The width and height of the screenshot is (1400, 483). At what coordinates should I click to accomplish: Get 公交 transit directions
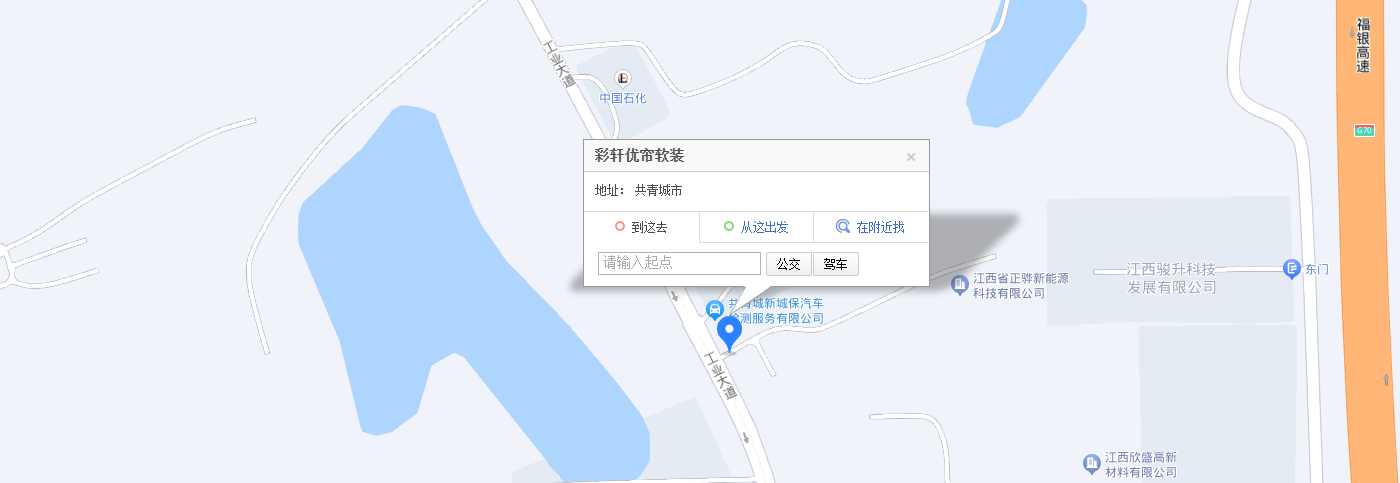point(788,264)
